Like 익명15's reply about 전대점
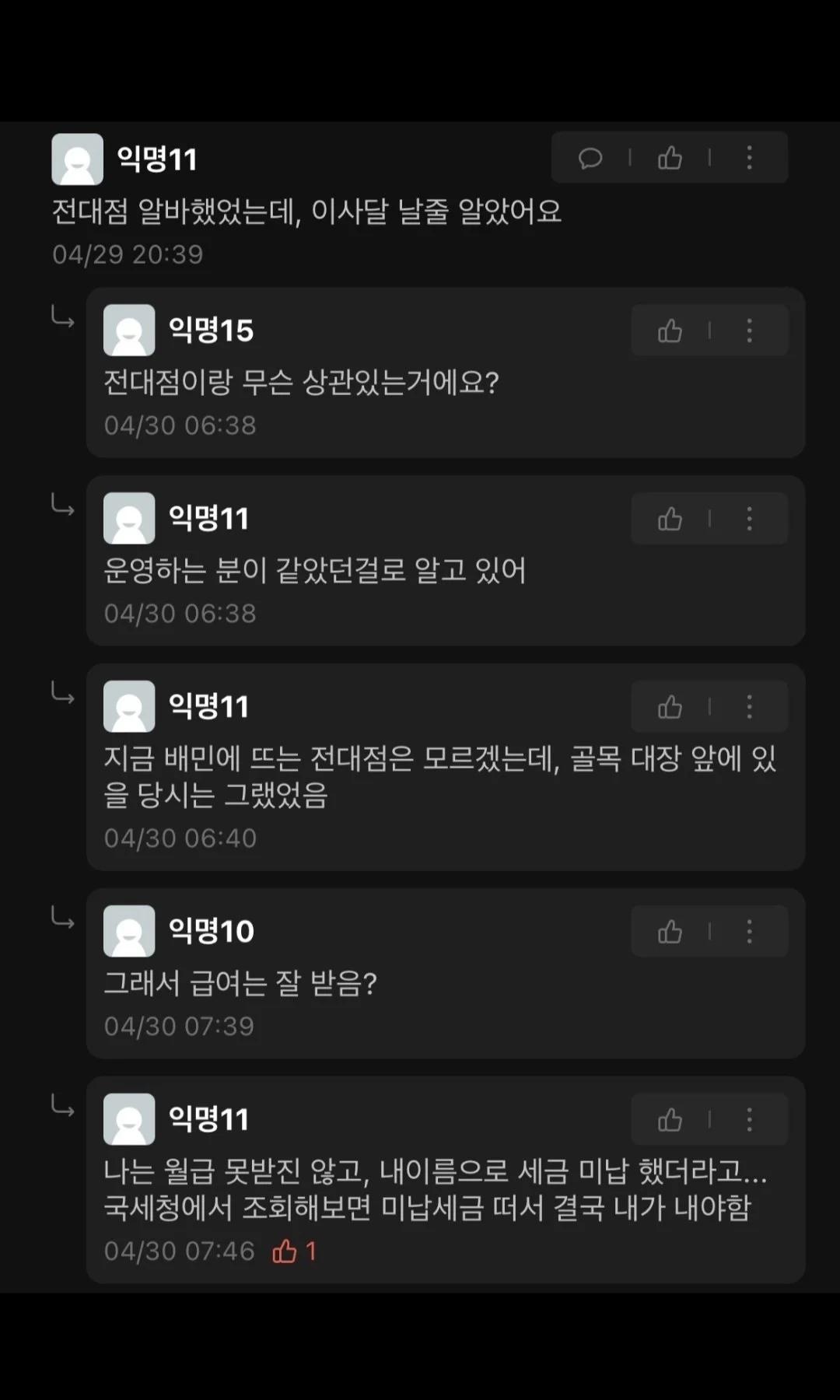The height and width of the screenshot is (1400, 840). point(670,331)
